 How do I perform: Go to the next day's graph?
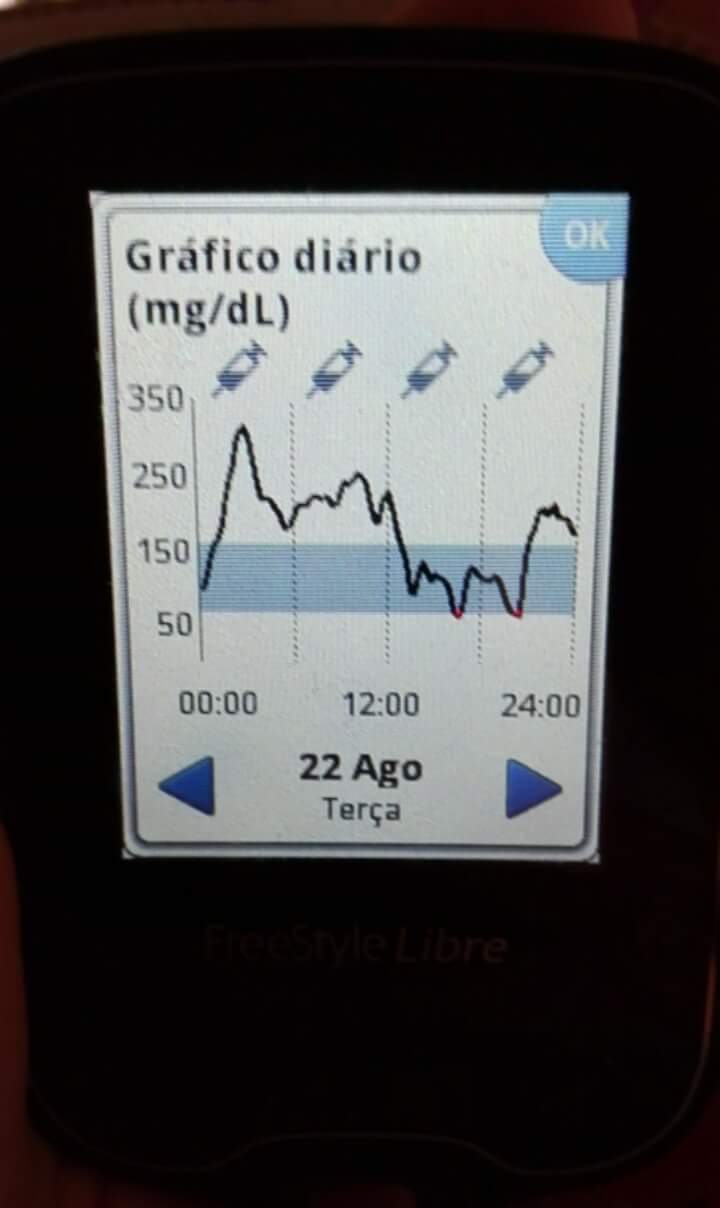pyautogui.click(x=533, y=788)
